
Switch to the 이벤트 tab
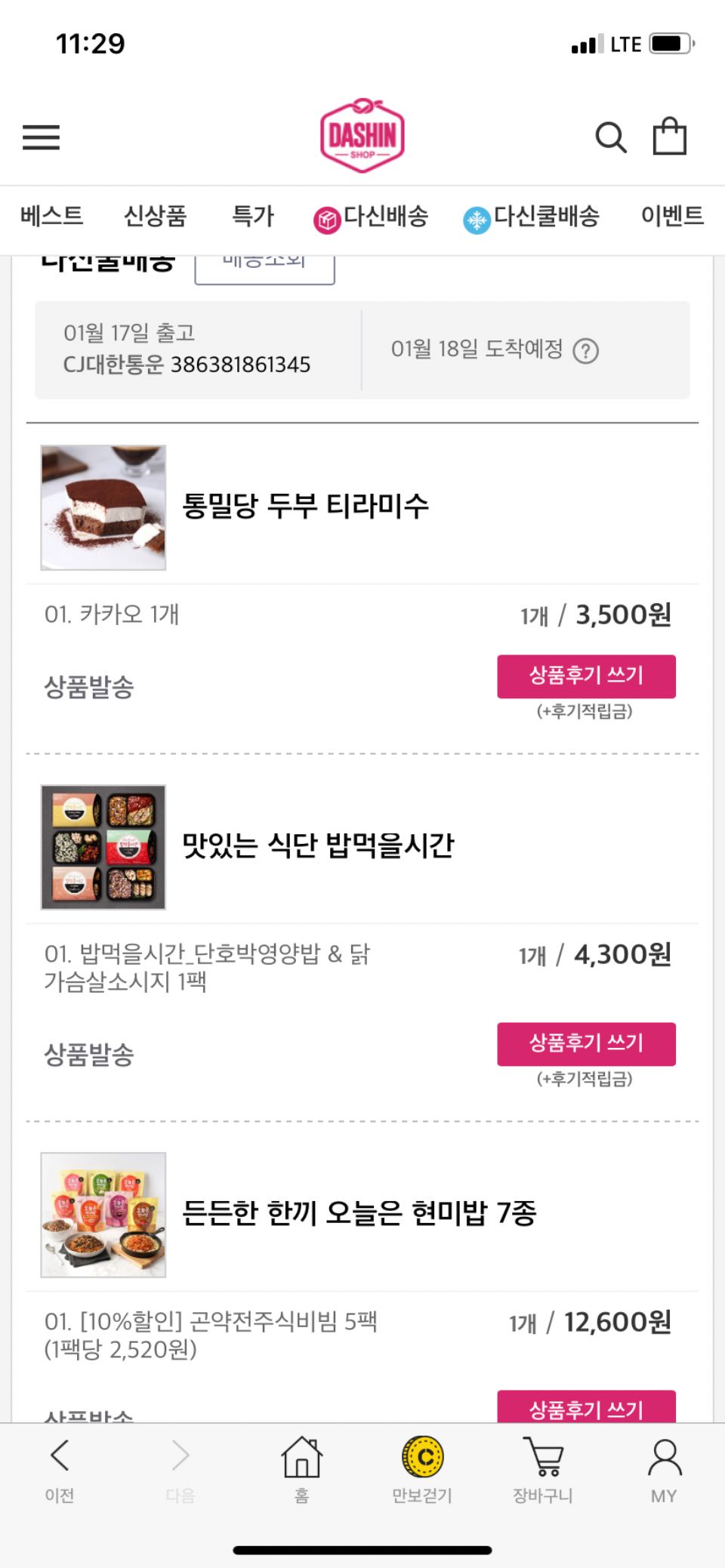[671, 217]
